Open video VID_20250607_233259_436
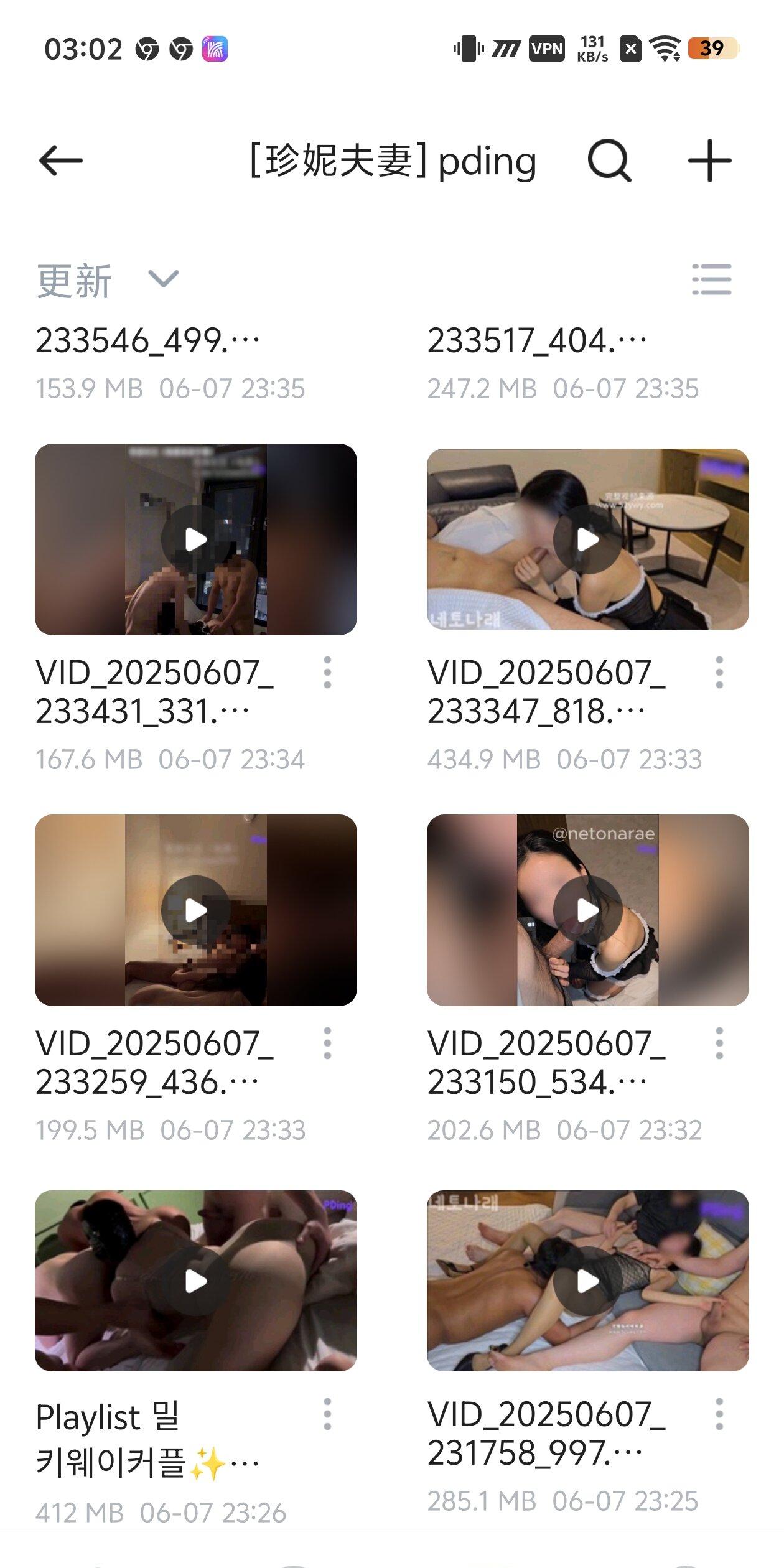 click(x=195, y=910)
